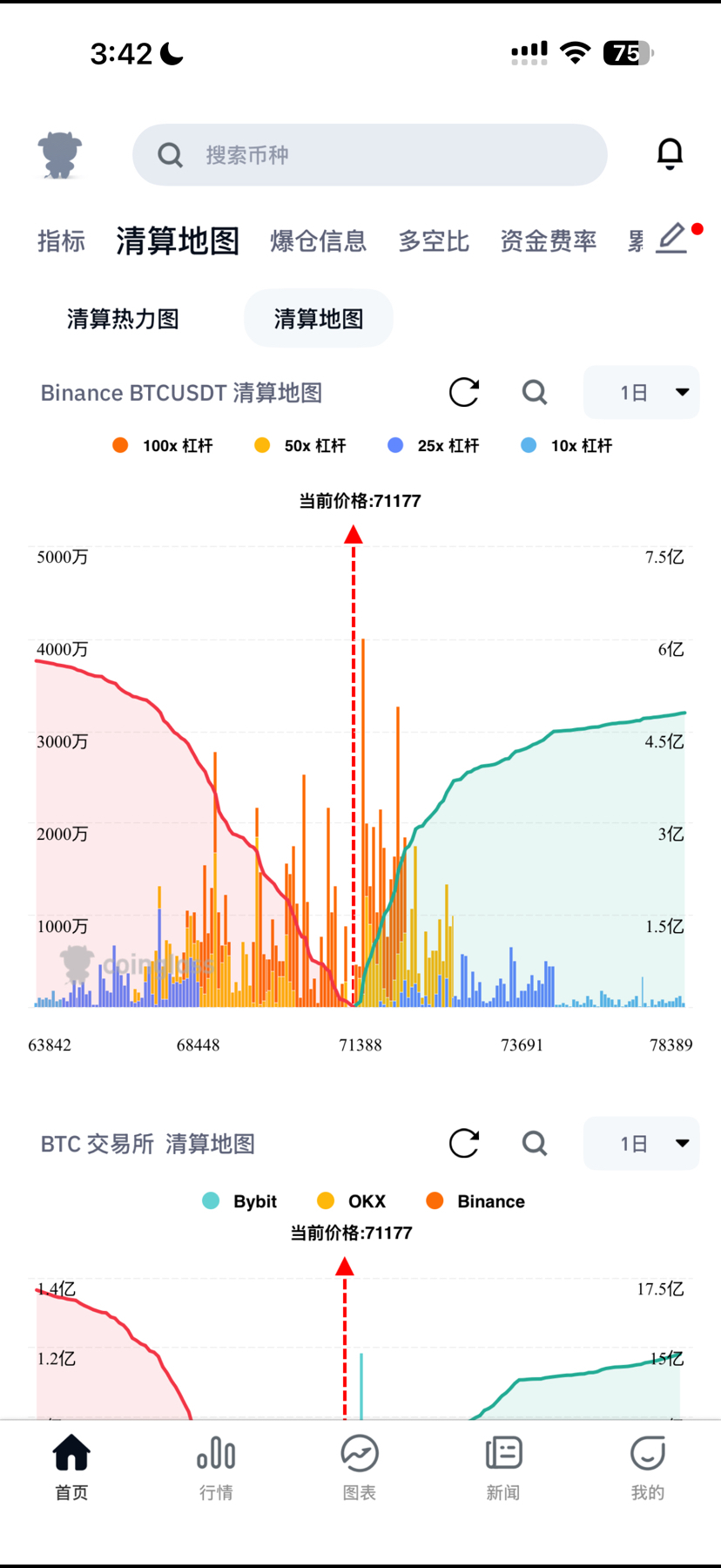Toggle the Bybit legend series
Image resolution: width=721 pixels, height=1568 pixels.
pyautogui.click(x=239, y=1201)
